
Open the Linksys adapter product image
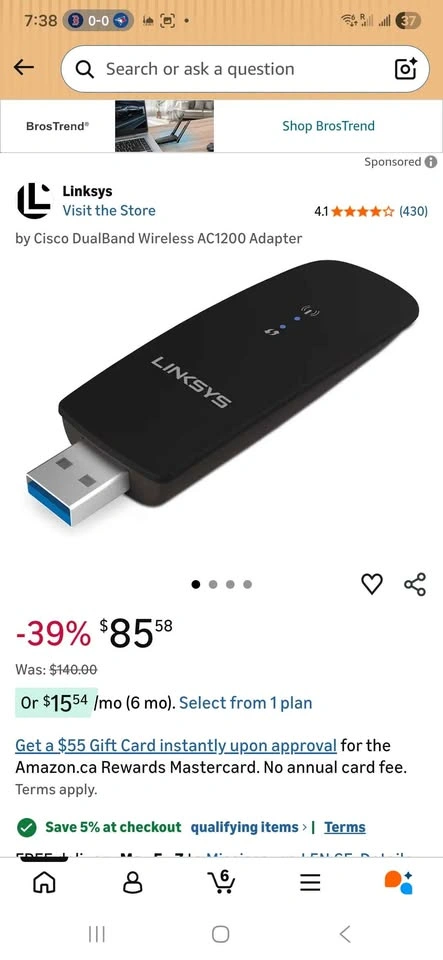[222, 394]
